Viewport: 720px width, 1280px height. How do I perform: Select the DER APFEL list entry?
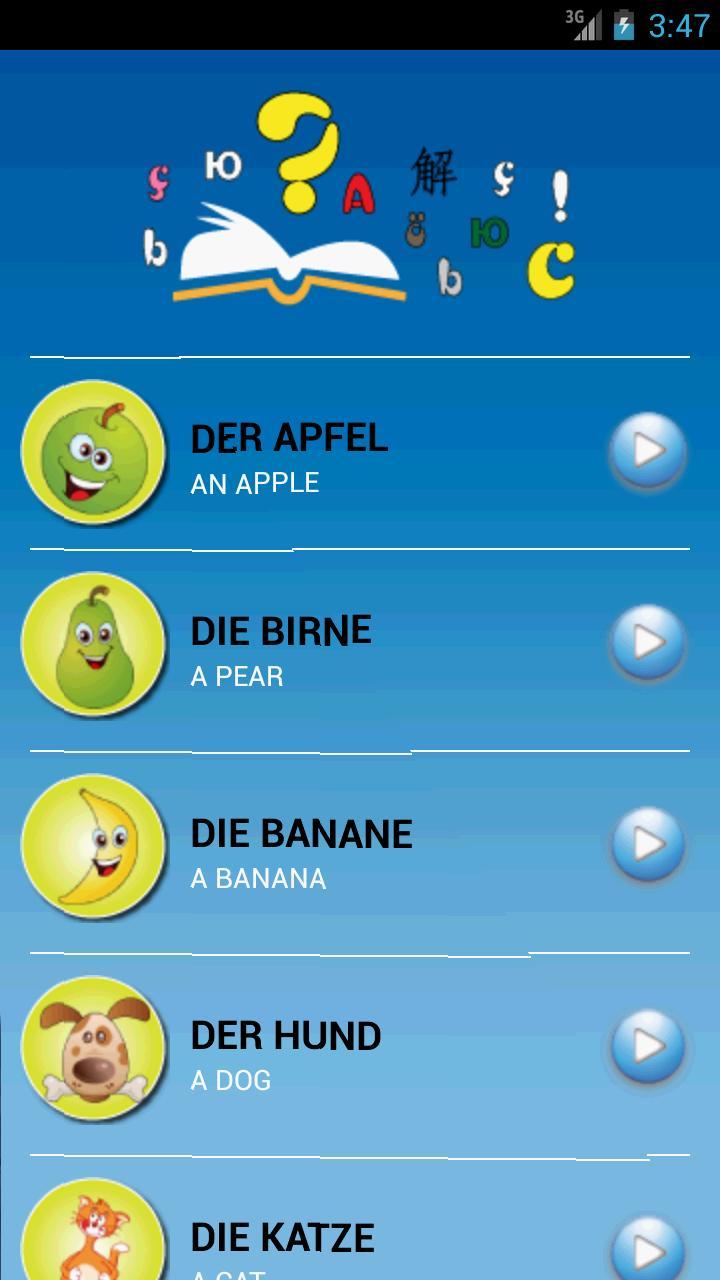(x=290, y=438)
